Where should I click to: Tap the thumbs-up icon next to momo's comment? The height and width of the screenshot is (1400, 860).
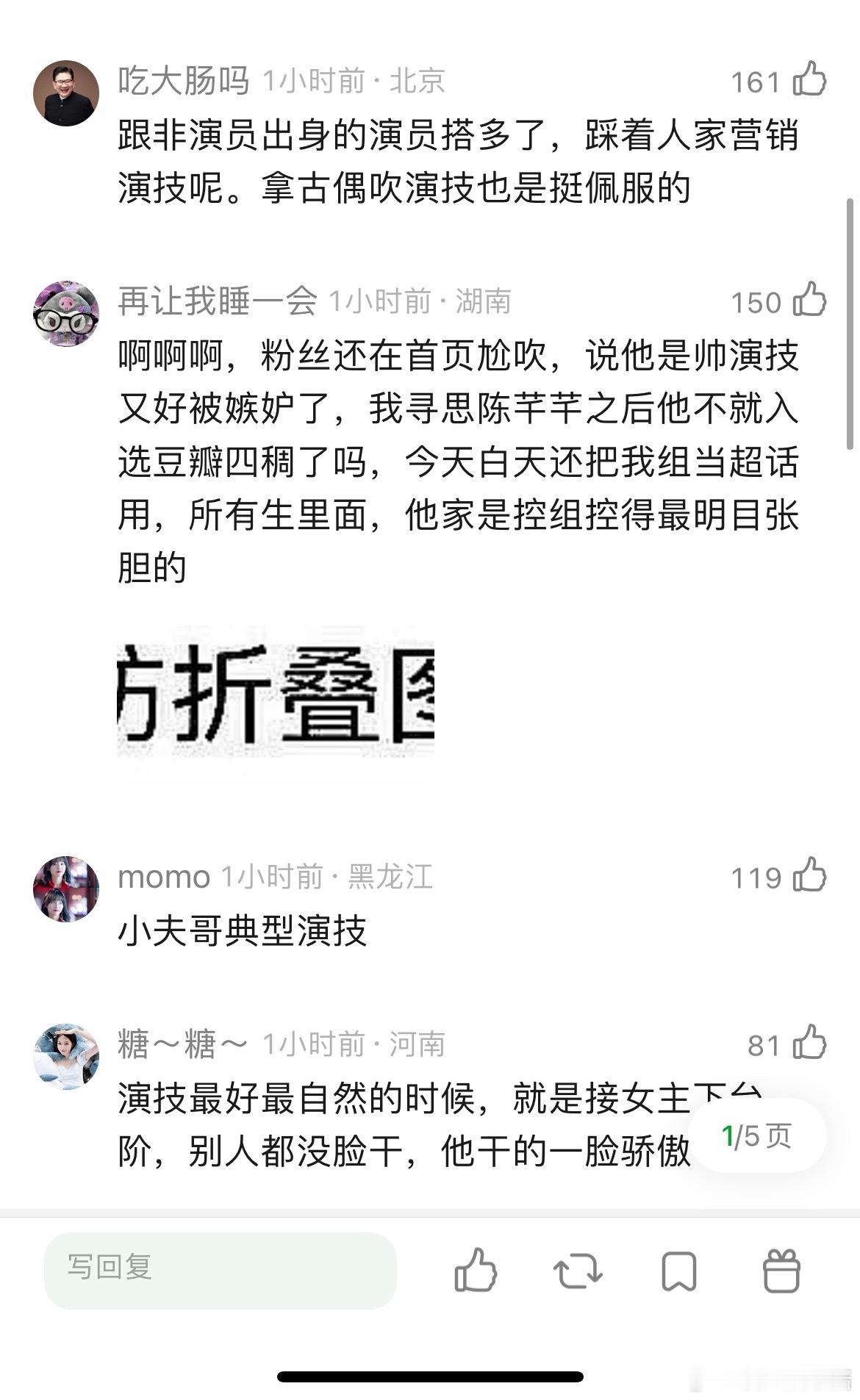pos(811,876)
